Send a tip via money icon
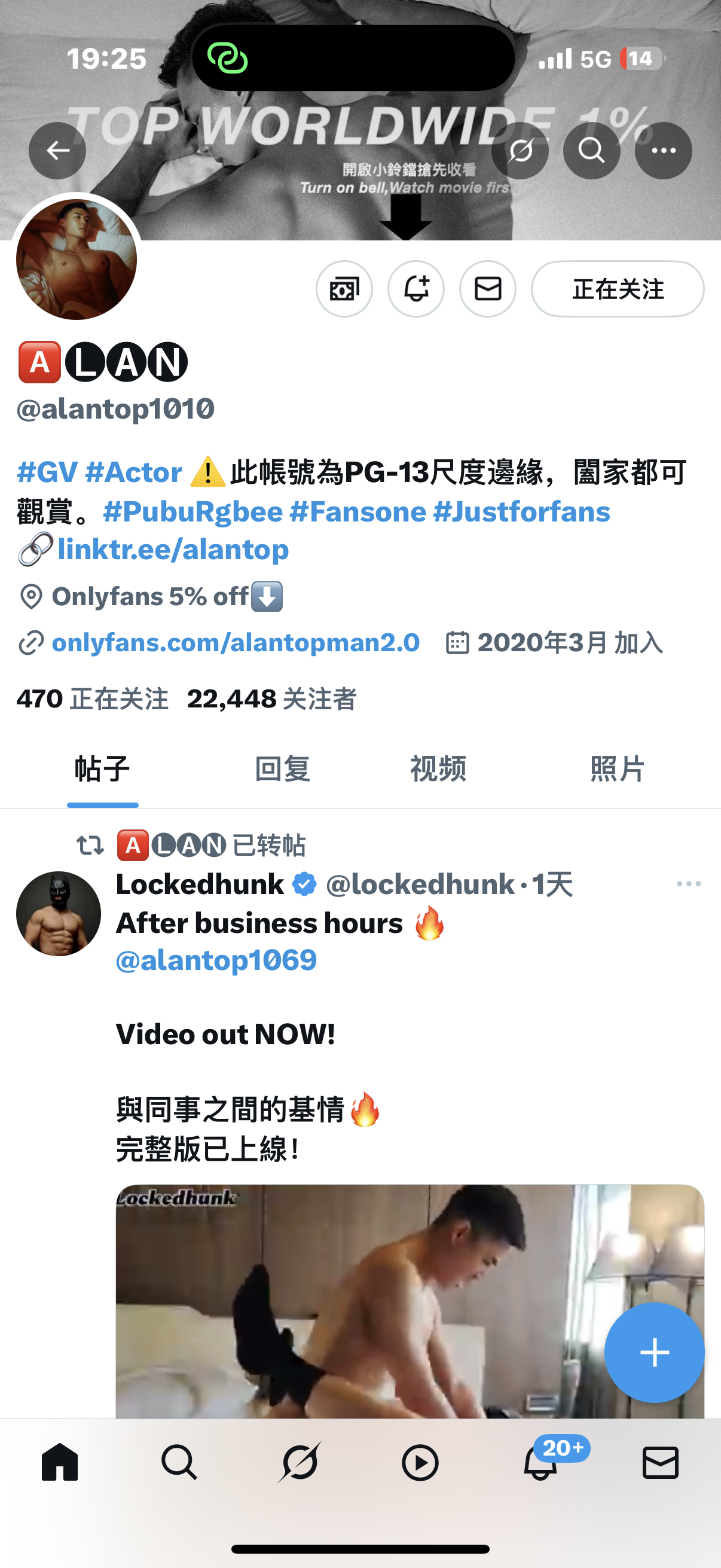The width and height of the screenshot is (721, 1568). click(x=344, y=289)
